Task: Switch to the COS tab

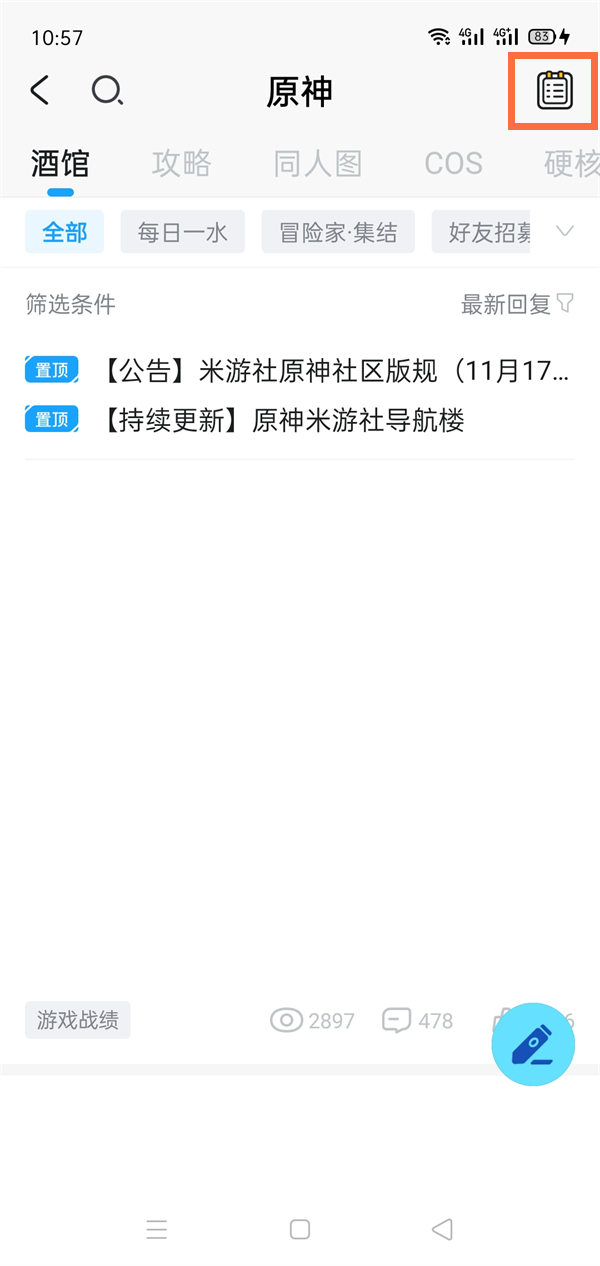Action: point(453,163)
